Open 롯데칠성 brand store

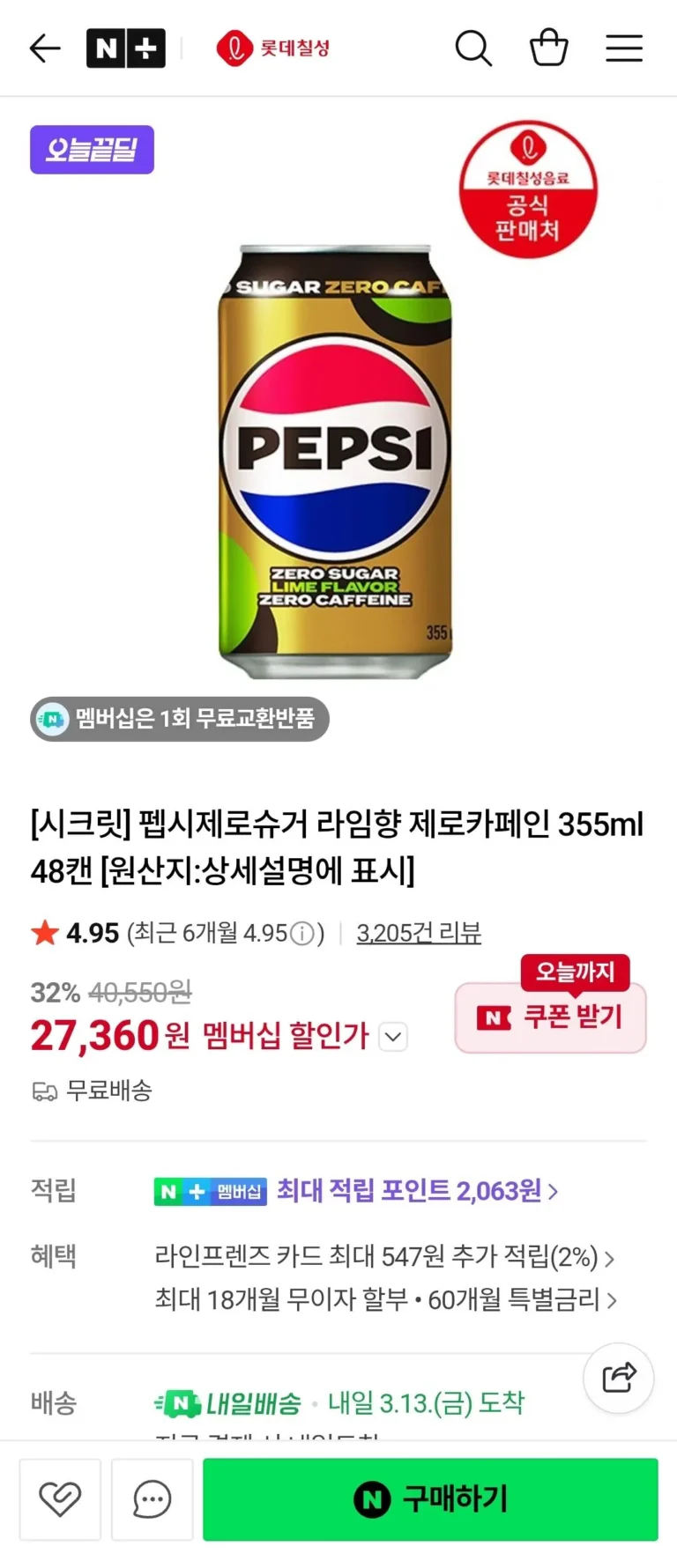pos(273,48)
